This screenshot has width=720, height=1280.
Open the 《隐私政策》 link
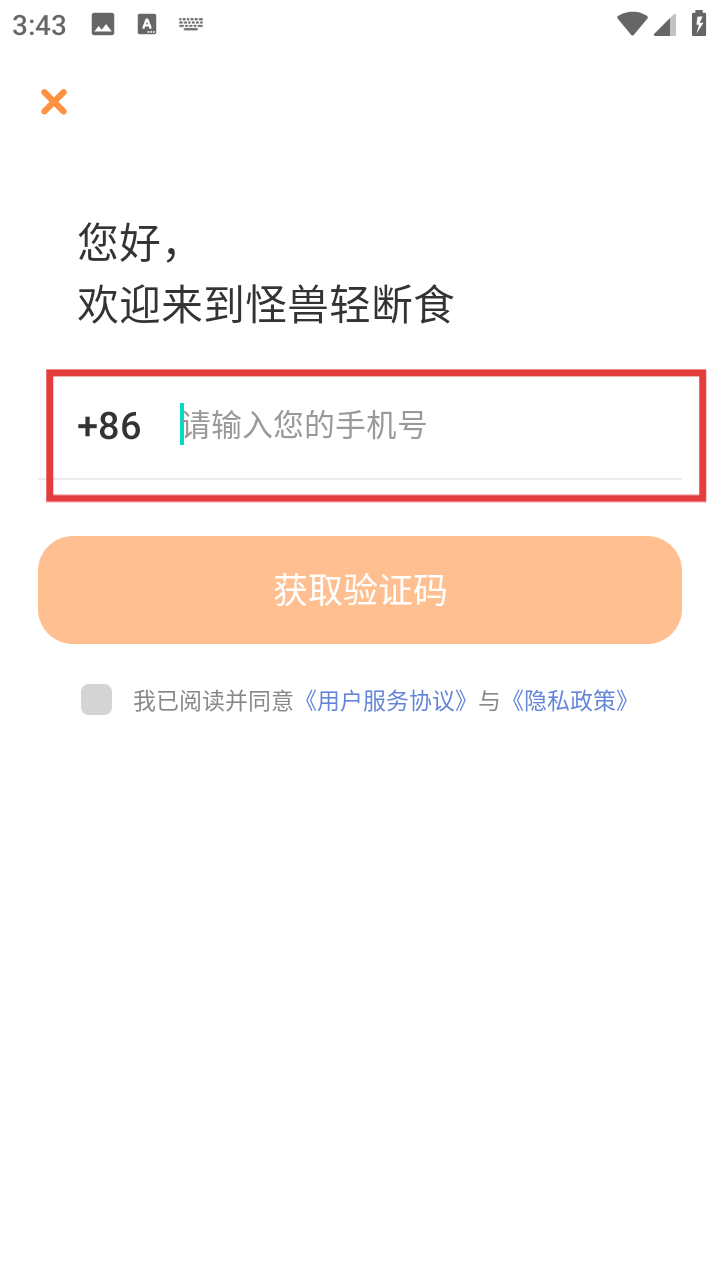point(571,701)
